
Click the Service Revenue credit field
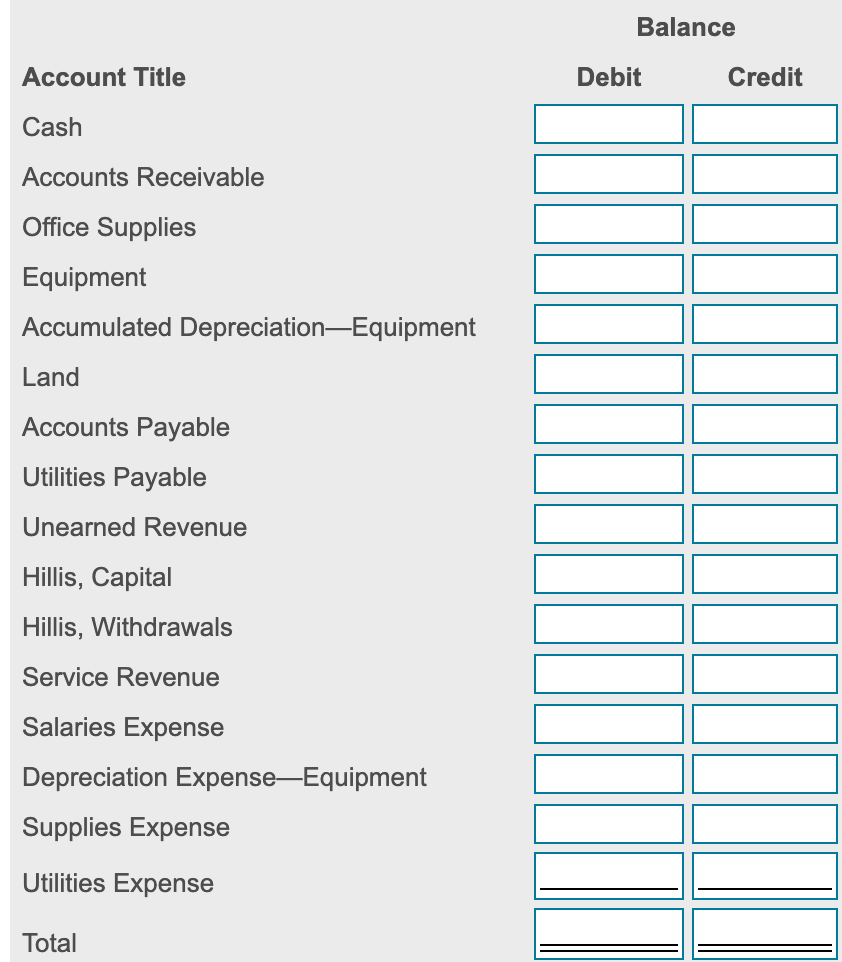coord(764,674)
